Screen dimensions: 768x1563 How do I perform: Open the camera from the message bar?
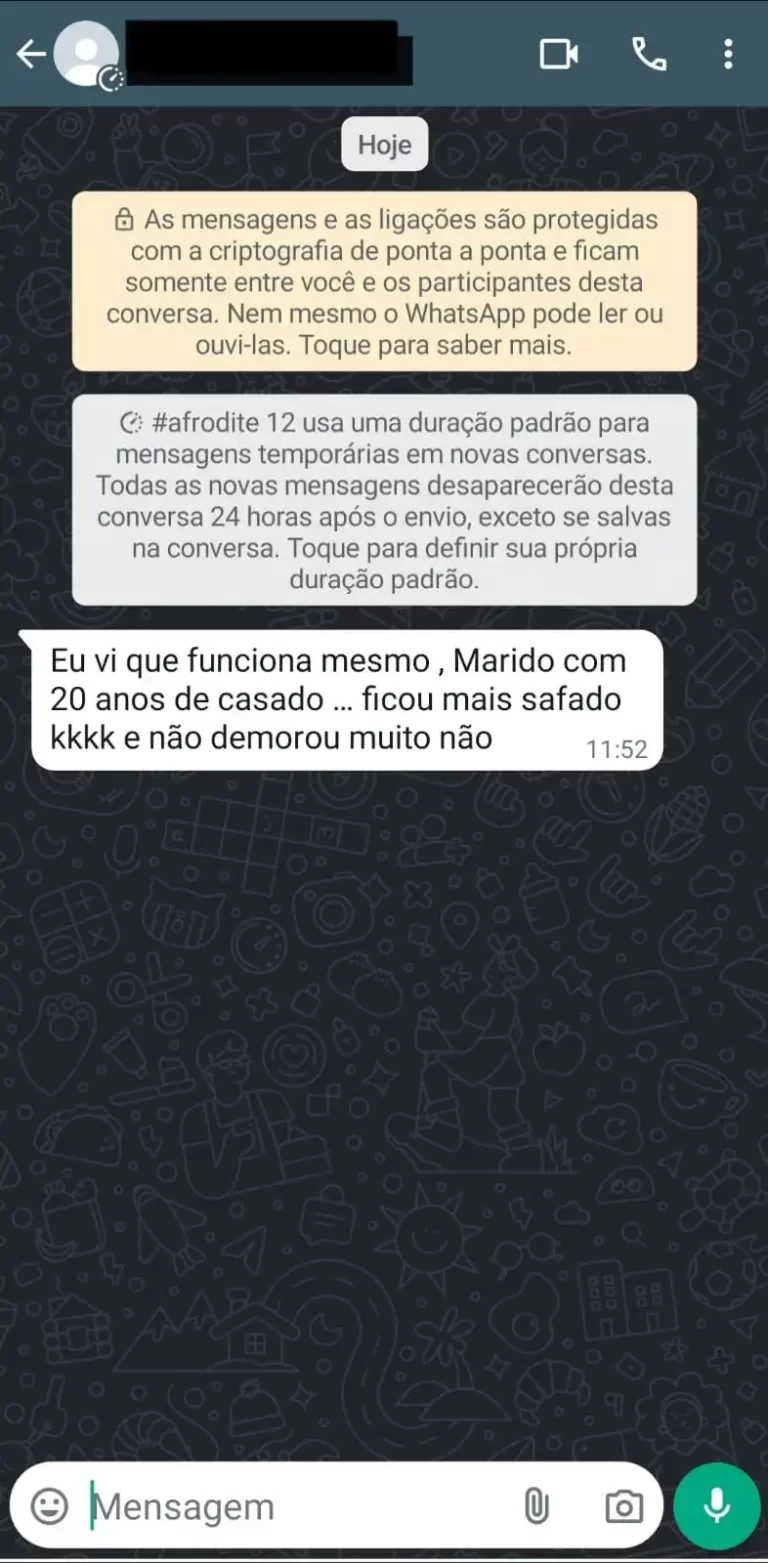click(623, 1506)
